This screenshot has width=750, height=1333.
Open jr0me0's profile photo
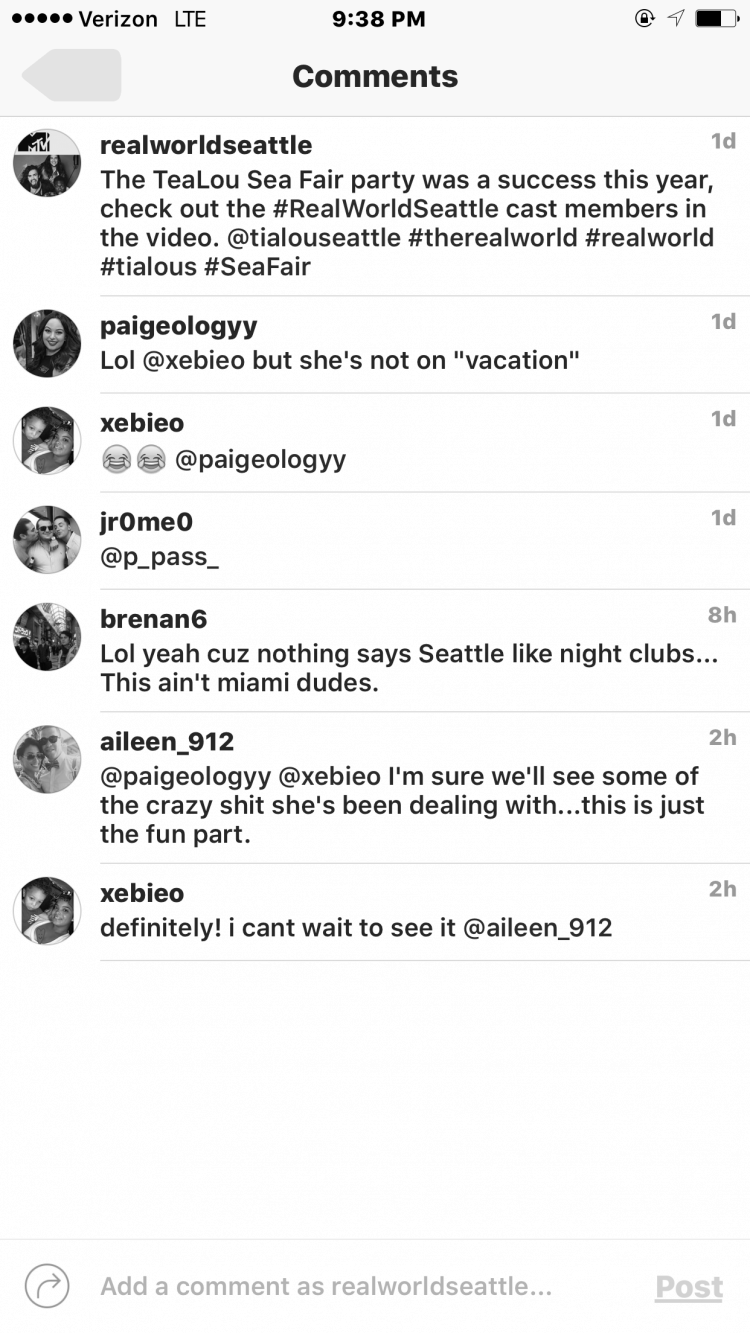(47, 540)
